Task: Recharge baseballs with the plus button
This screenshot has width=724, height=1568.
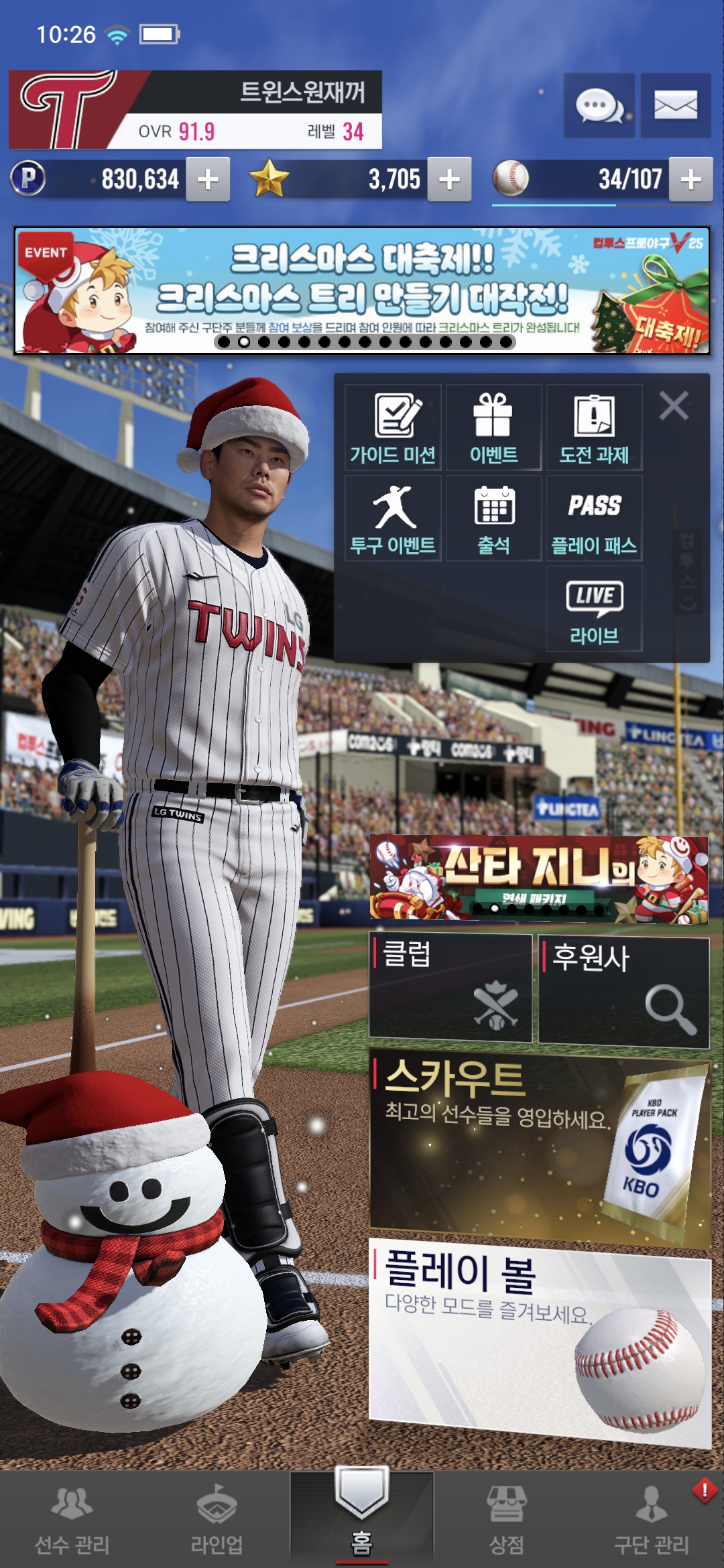Action: [690, 180]
